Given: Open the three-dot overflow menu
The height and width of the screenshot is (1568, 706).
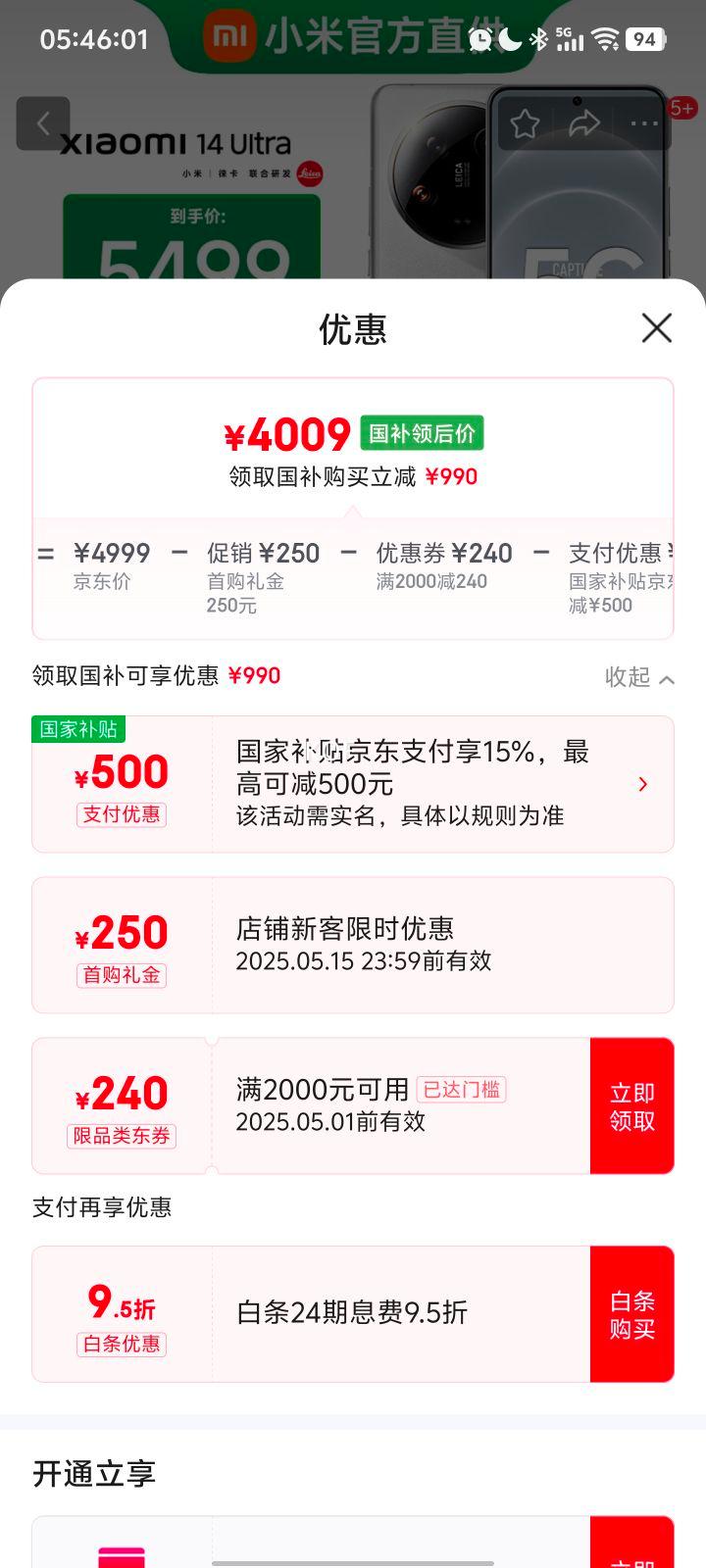Looking at the screenshot, I should point(644,123).
